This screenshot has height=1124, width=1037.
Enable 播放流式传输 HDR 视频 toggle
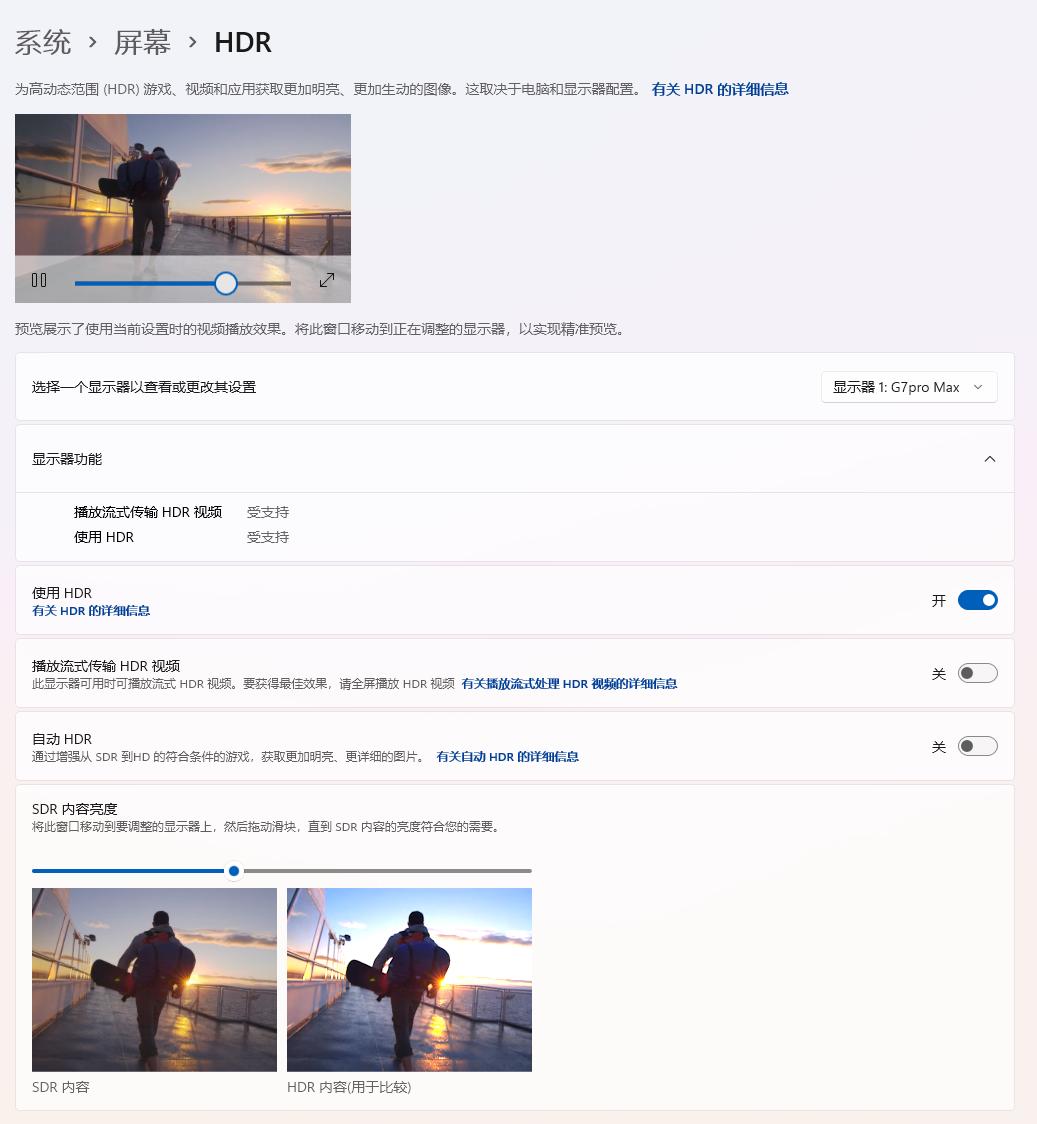(x=977, y=673)
